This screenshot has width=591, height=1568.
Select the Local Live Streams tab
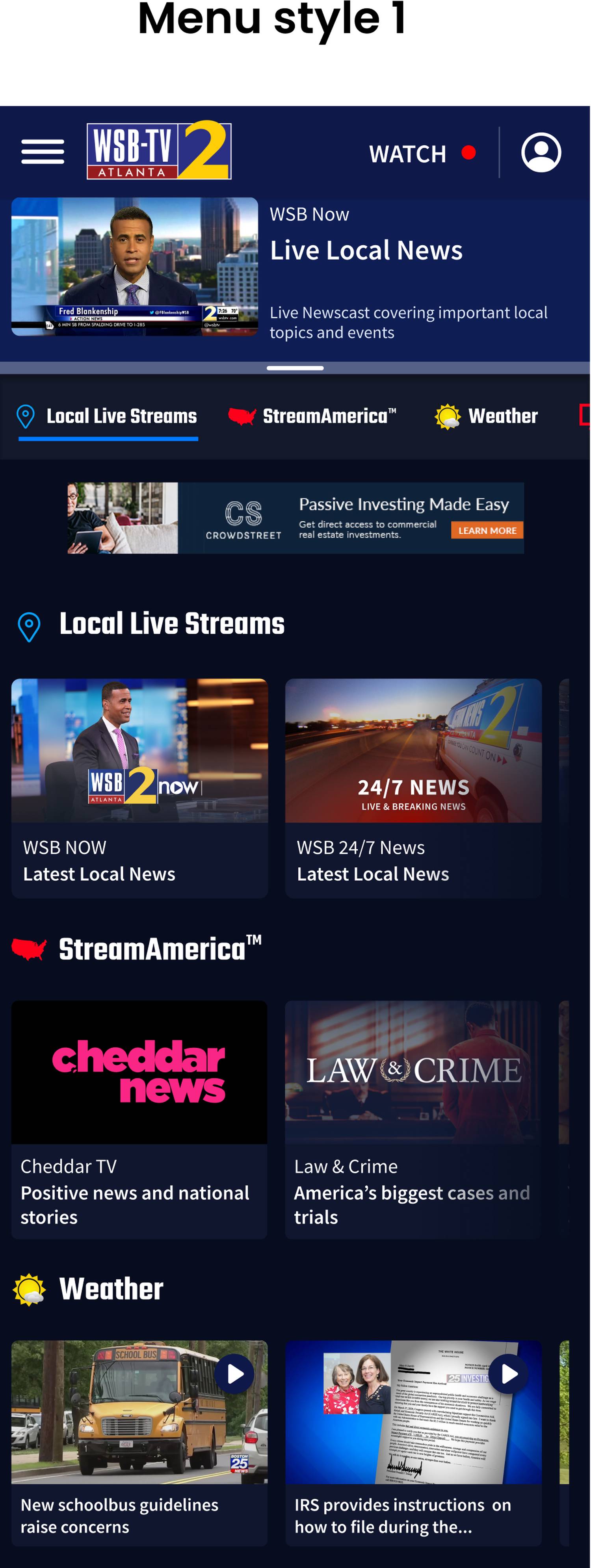point(108,416)
